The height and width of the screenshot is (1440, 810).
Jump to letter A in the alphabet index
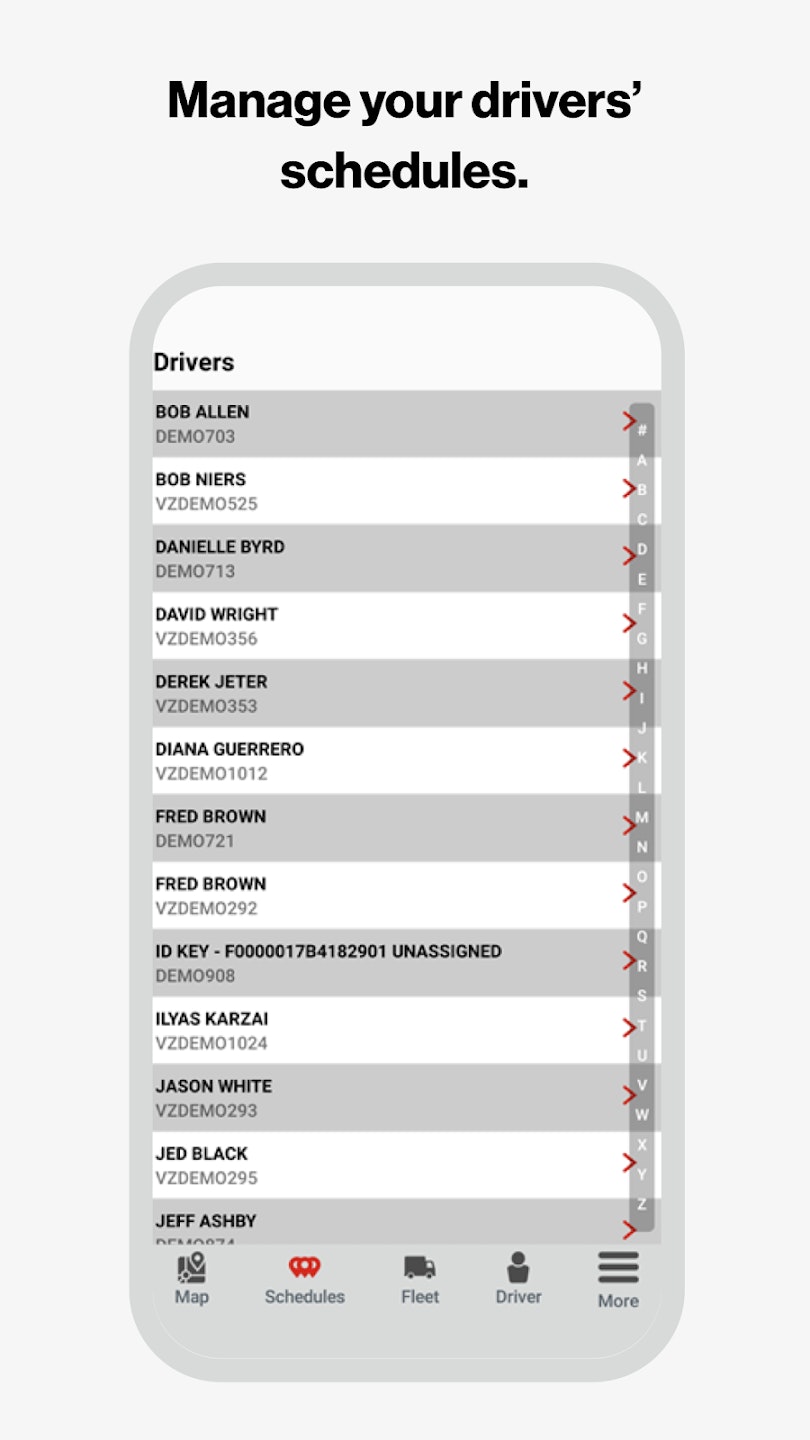pyautogui.click(x=640, y=461)
